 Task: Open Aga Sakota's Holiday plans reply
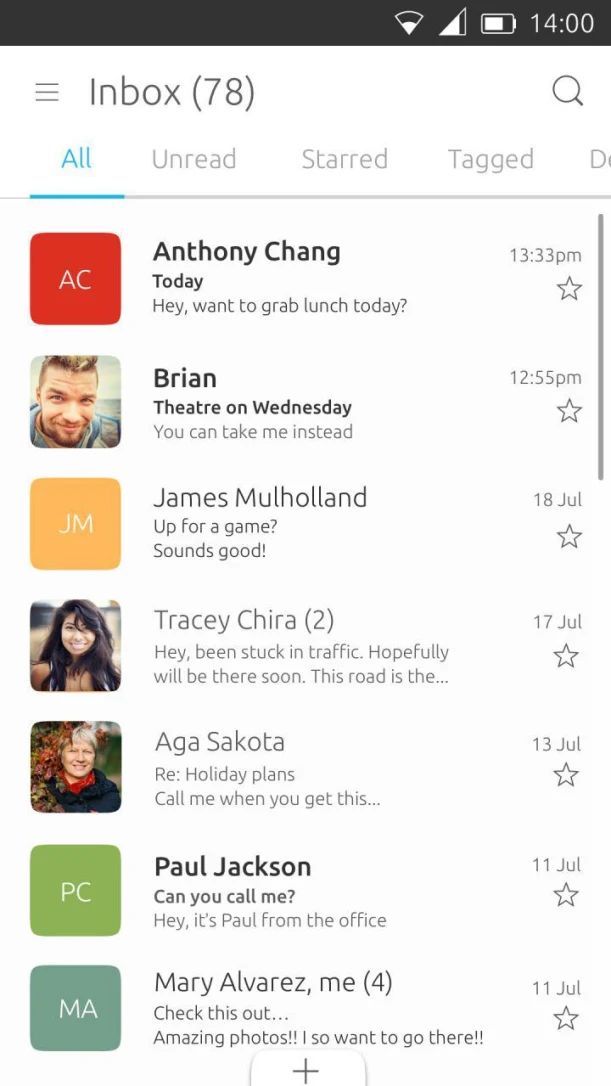pos(306,767)
